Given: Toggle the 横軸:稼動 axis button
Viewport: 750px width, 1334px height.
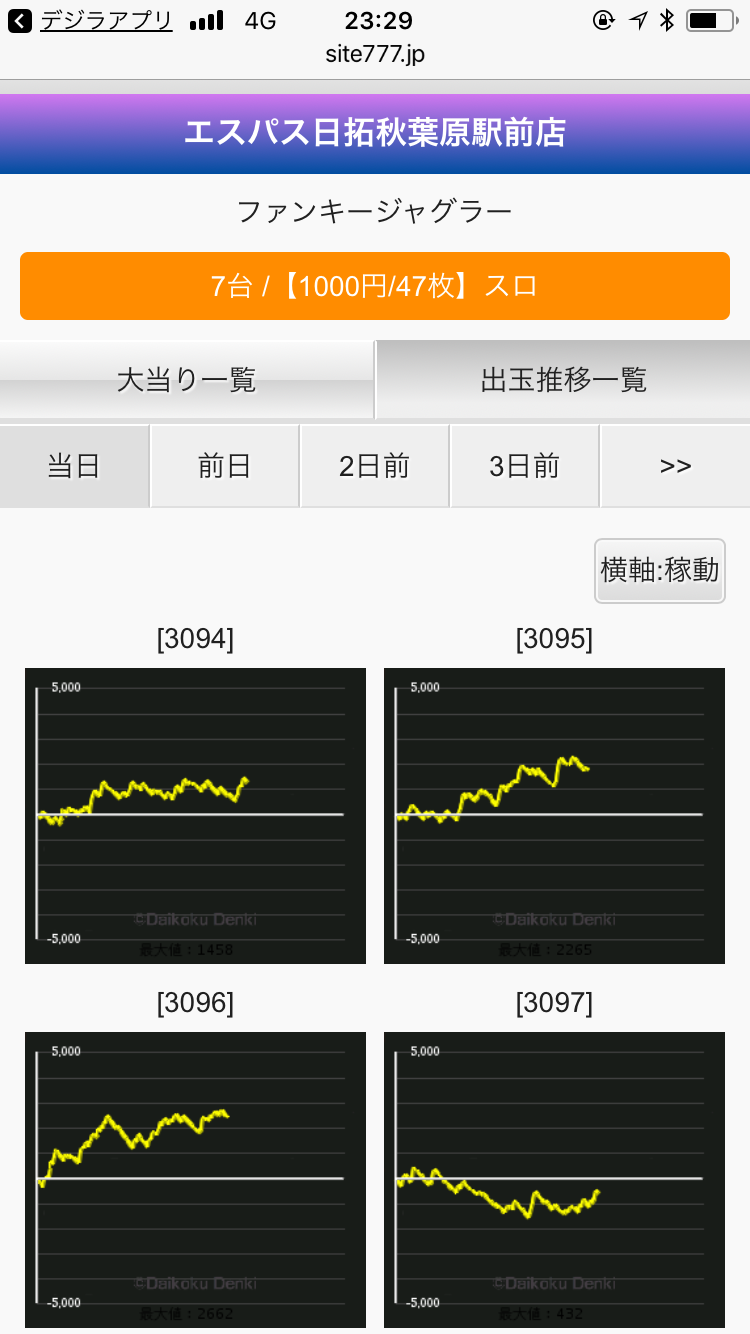Looking at the screenshot, I should (660, 570).
